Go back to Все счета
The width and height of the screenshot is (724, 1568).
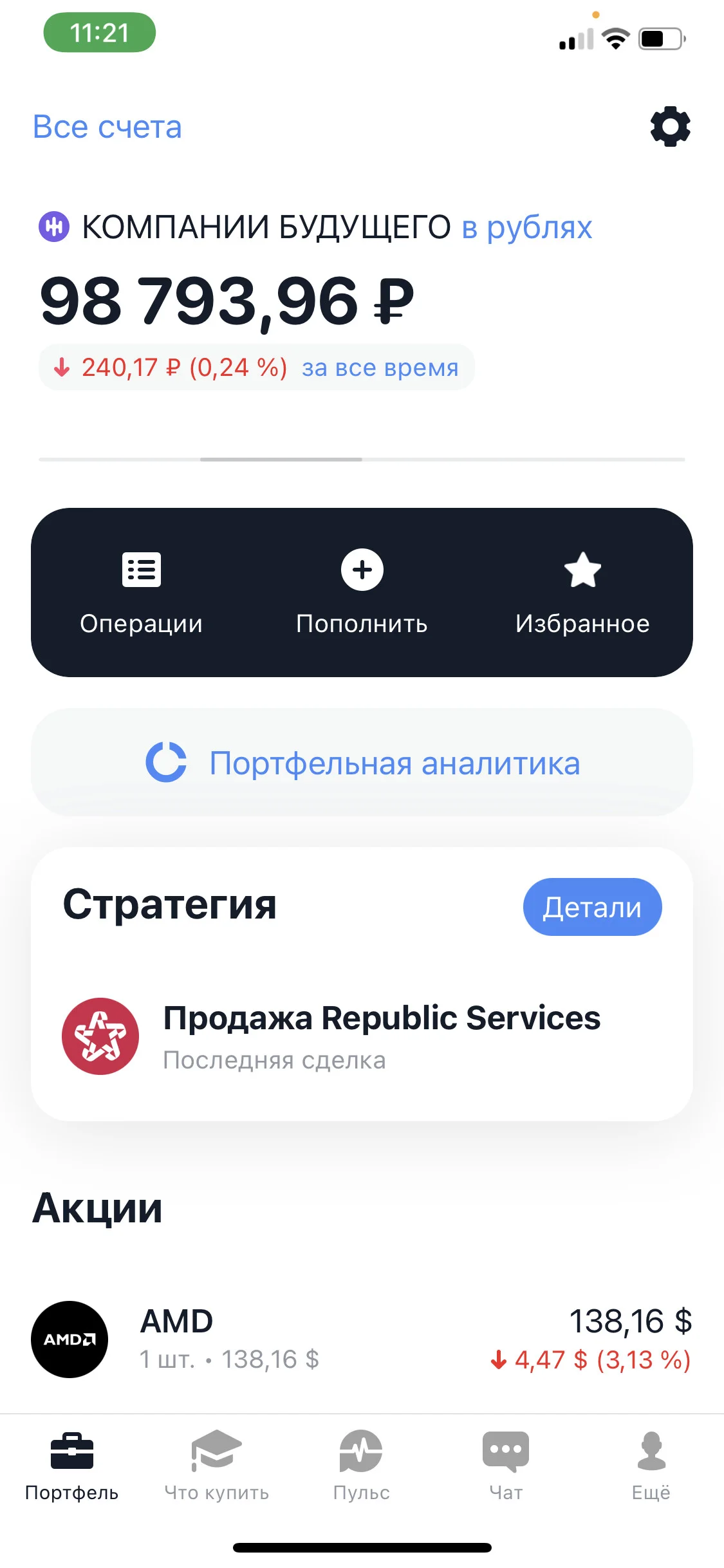[x=107, y=127]
